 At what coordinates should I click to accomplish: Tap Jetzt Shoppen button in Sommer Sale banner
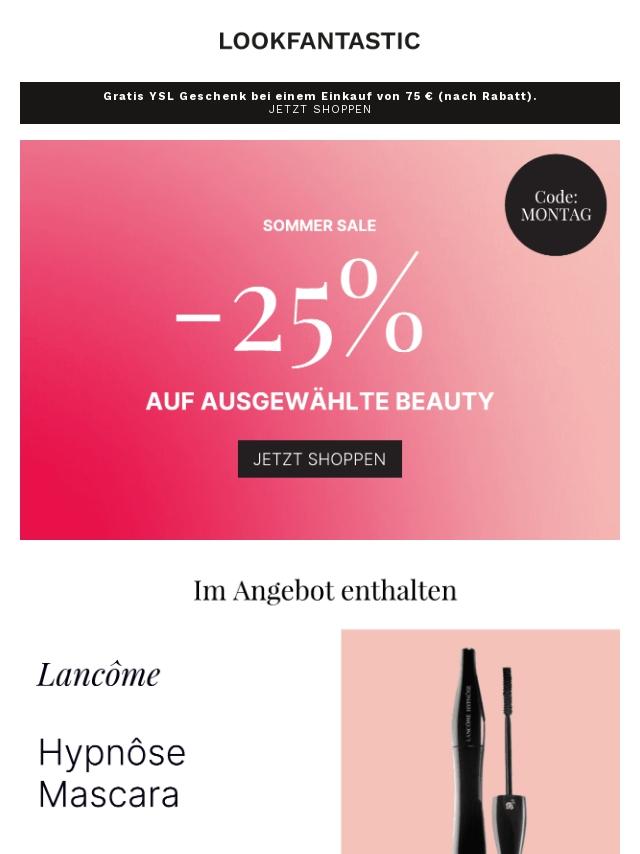(319, 459)
